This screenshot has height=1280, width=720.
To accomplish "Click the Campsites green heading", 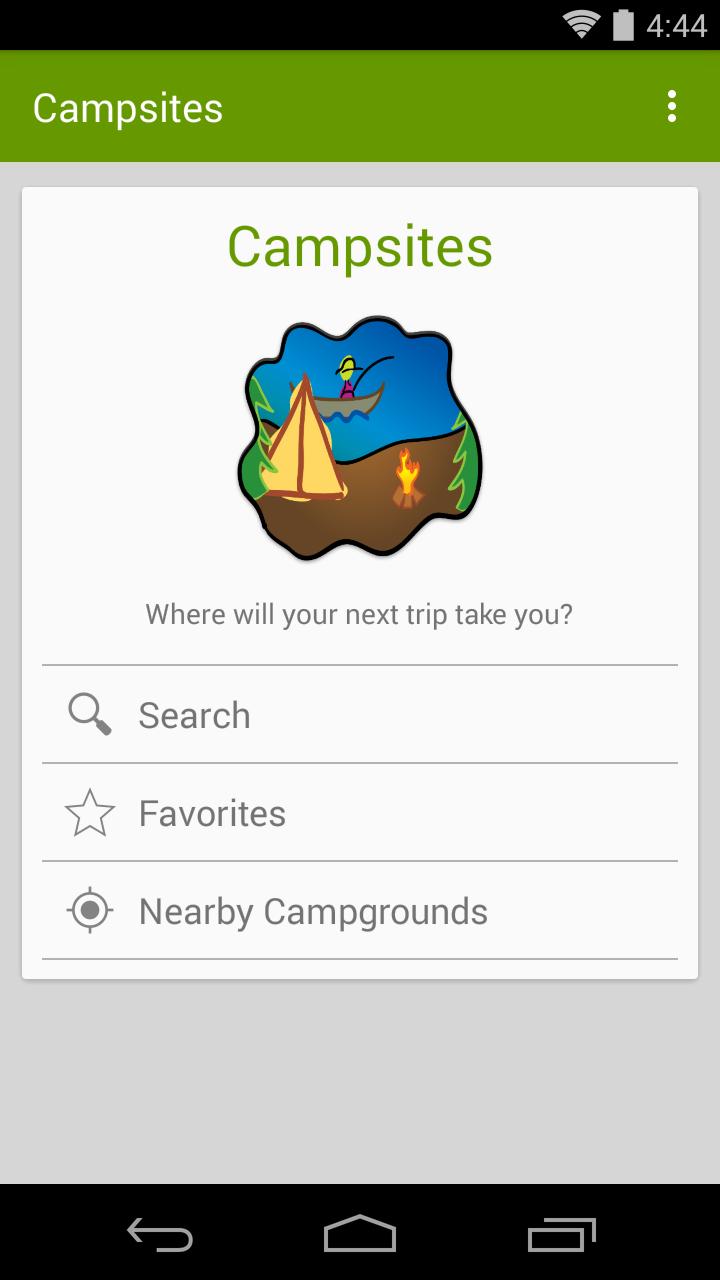I will pos(360,245).
